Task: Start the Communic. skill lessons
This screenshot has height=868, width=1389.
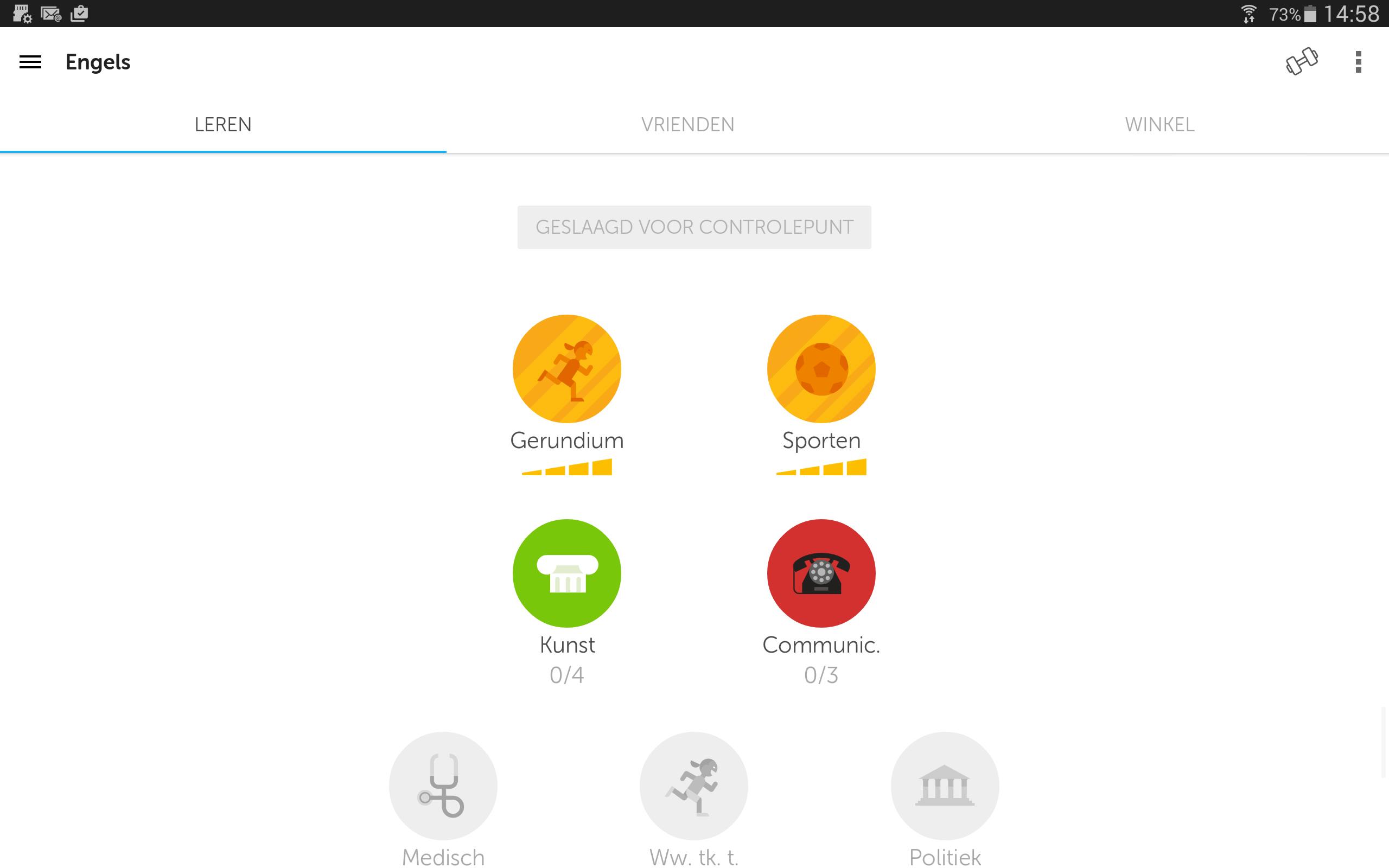Action: (x=821, y=573)
